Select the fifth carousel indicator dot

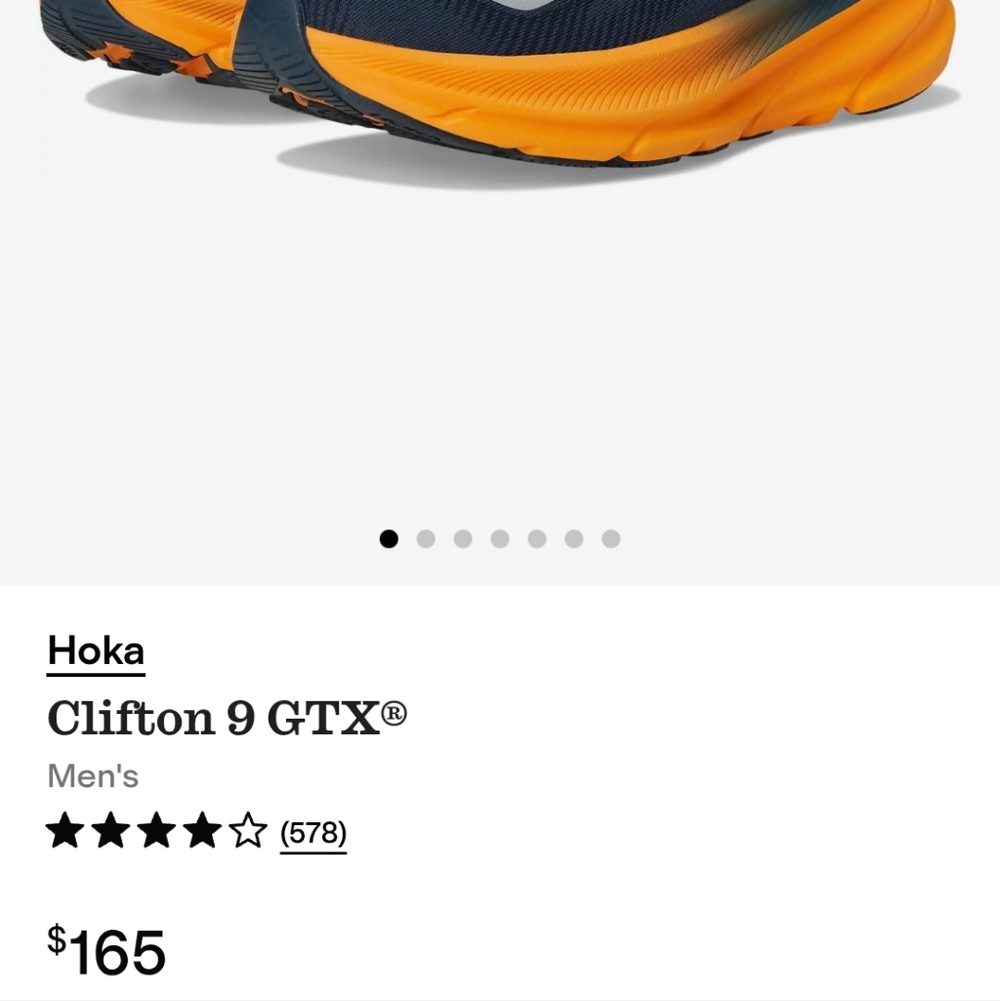pos(537,538)
